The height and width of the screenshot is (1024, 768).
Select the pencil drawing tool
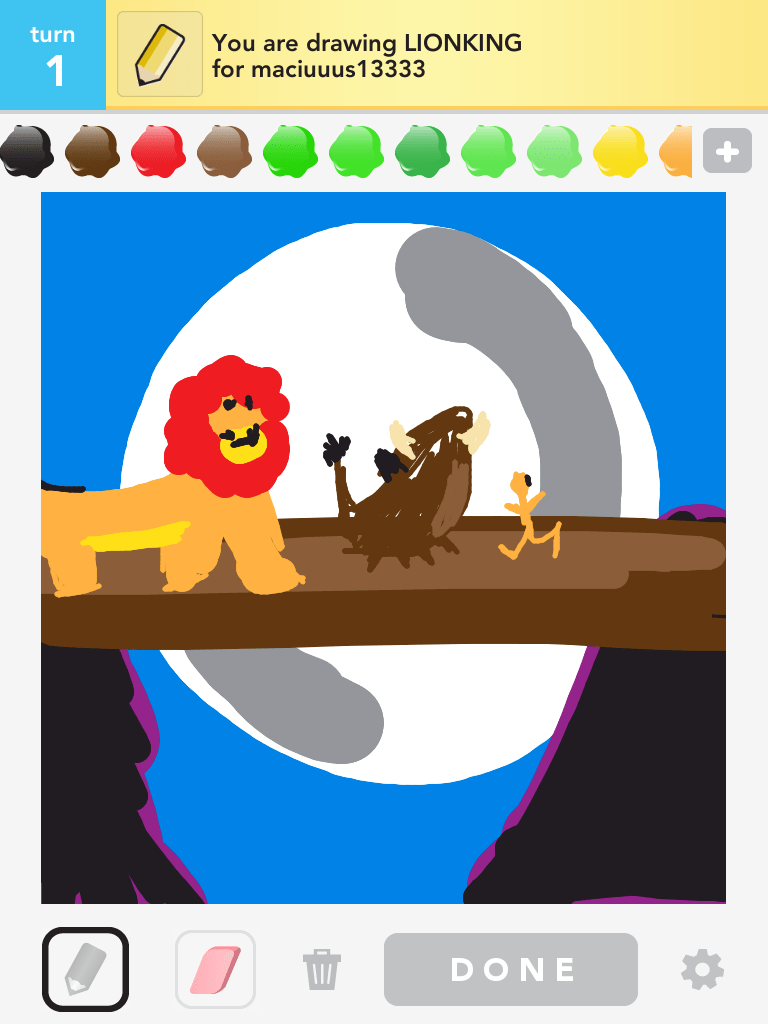coord(86,969)
